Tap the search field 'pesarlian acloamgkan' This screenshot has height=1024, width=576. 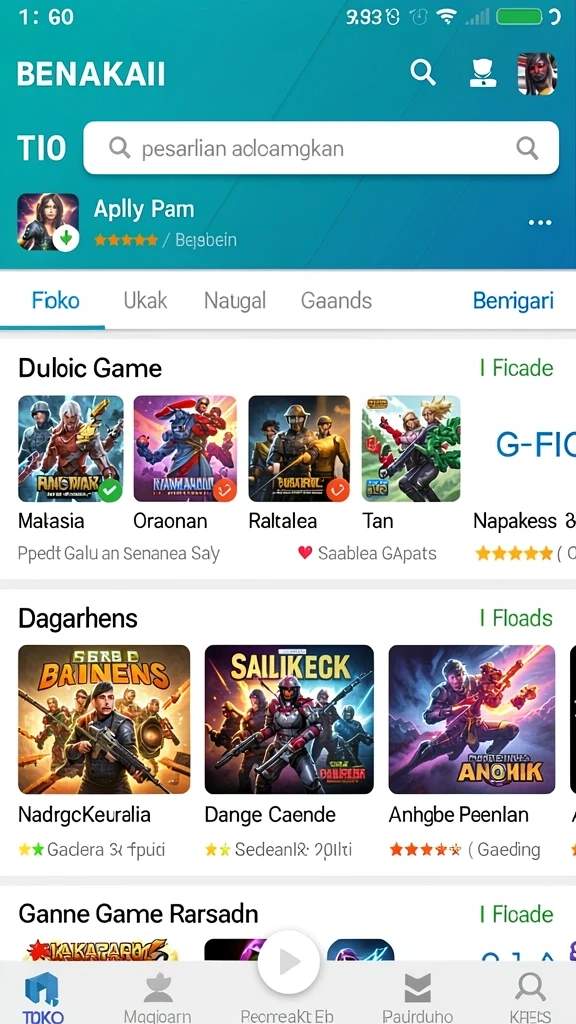[x=321, y=148]
